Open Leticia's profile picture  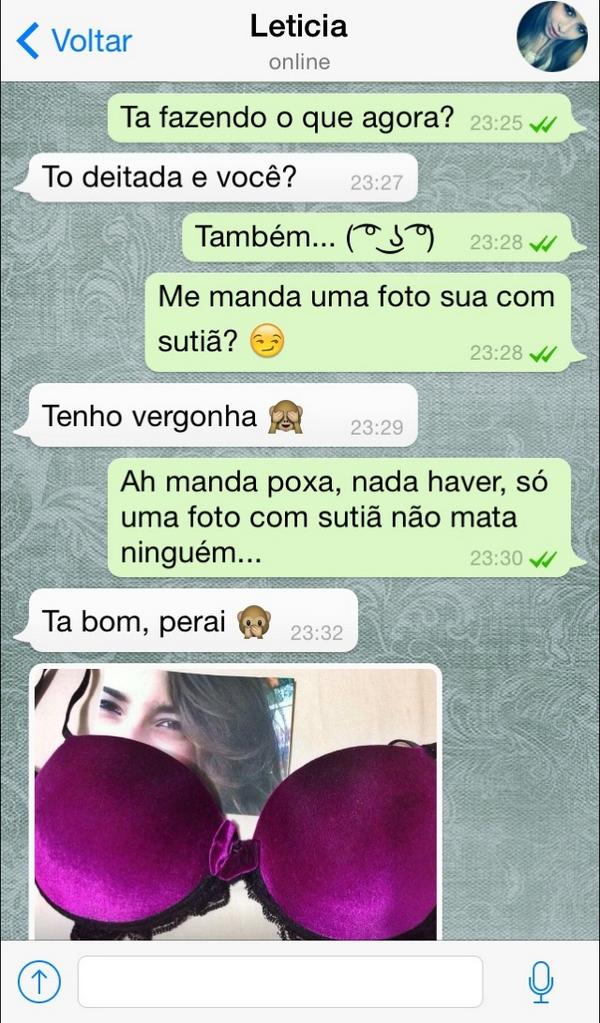coord(550,37)
